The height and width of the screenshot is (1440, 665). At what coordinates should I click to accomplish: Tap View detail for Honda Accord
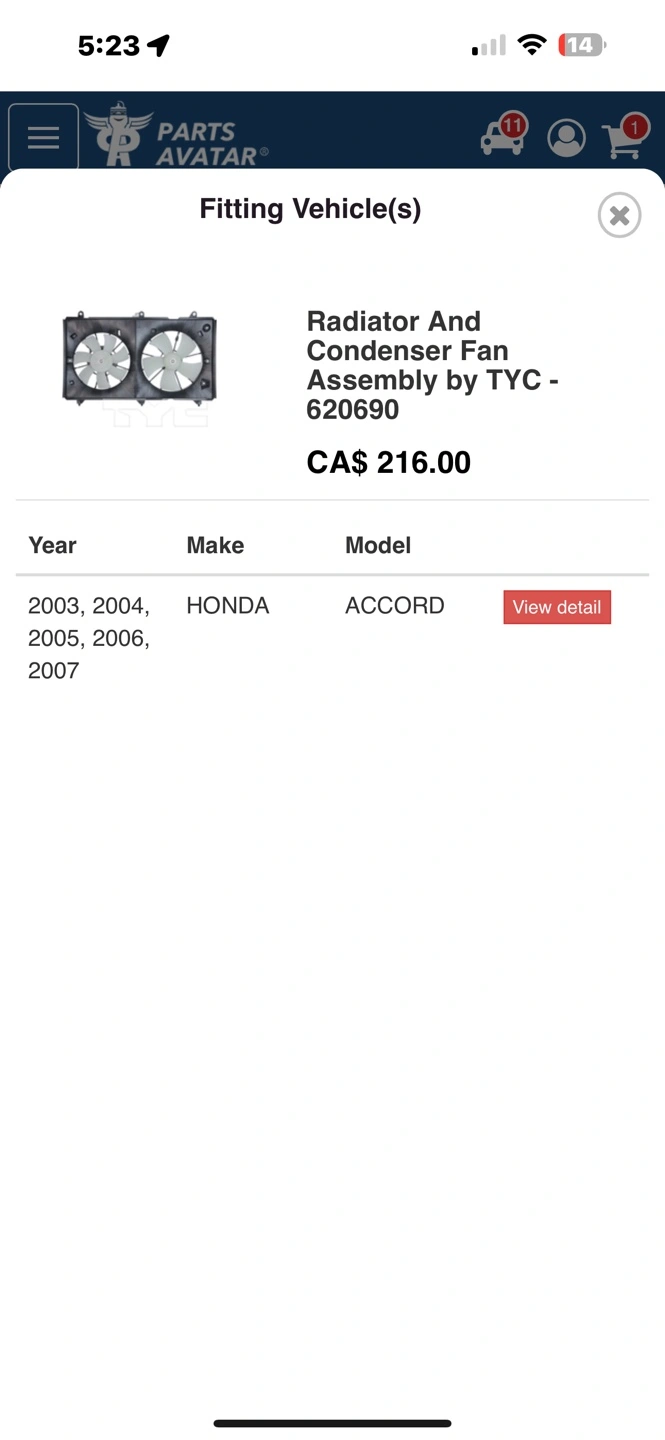point(557,607)
